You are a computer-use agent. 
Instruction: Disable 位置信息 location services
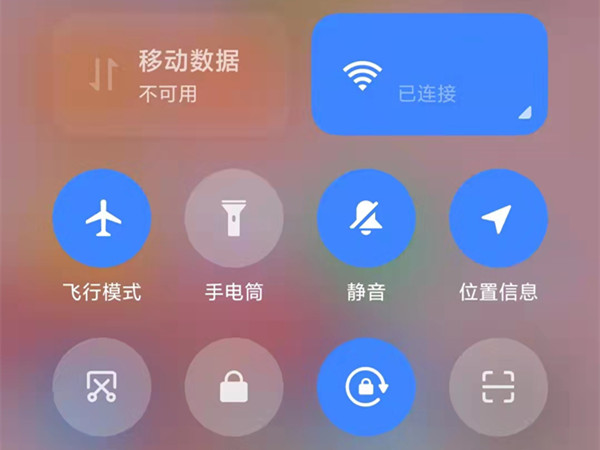pos(498,218)
